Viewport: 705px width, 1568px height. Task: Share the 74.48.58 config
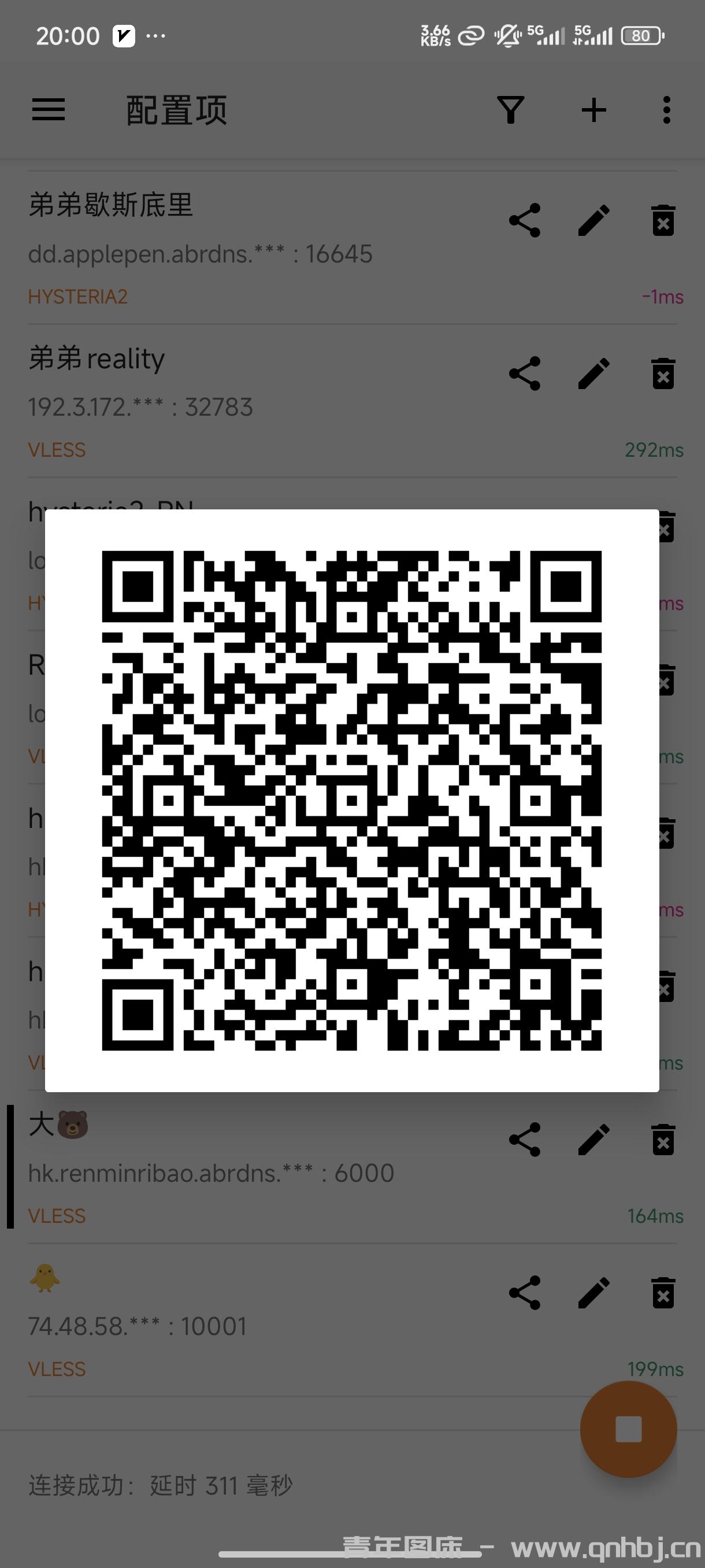(x=524, y=1293)
